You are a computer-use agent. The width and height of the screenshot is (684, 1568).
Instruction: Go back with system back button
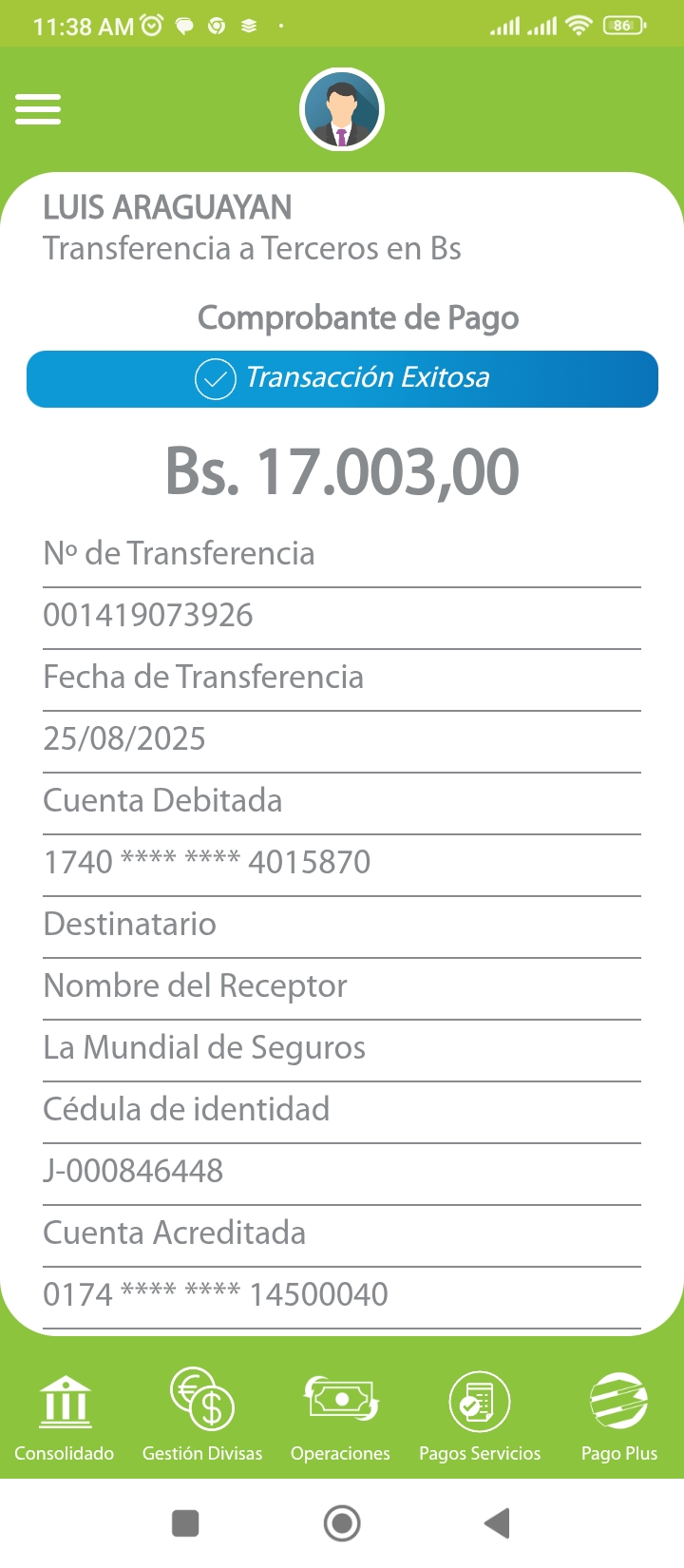tap(497, 1522)
